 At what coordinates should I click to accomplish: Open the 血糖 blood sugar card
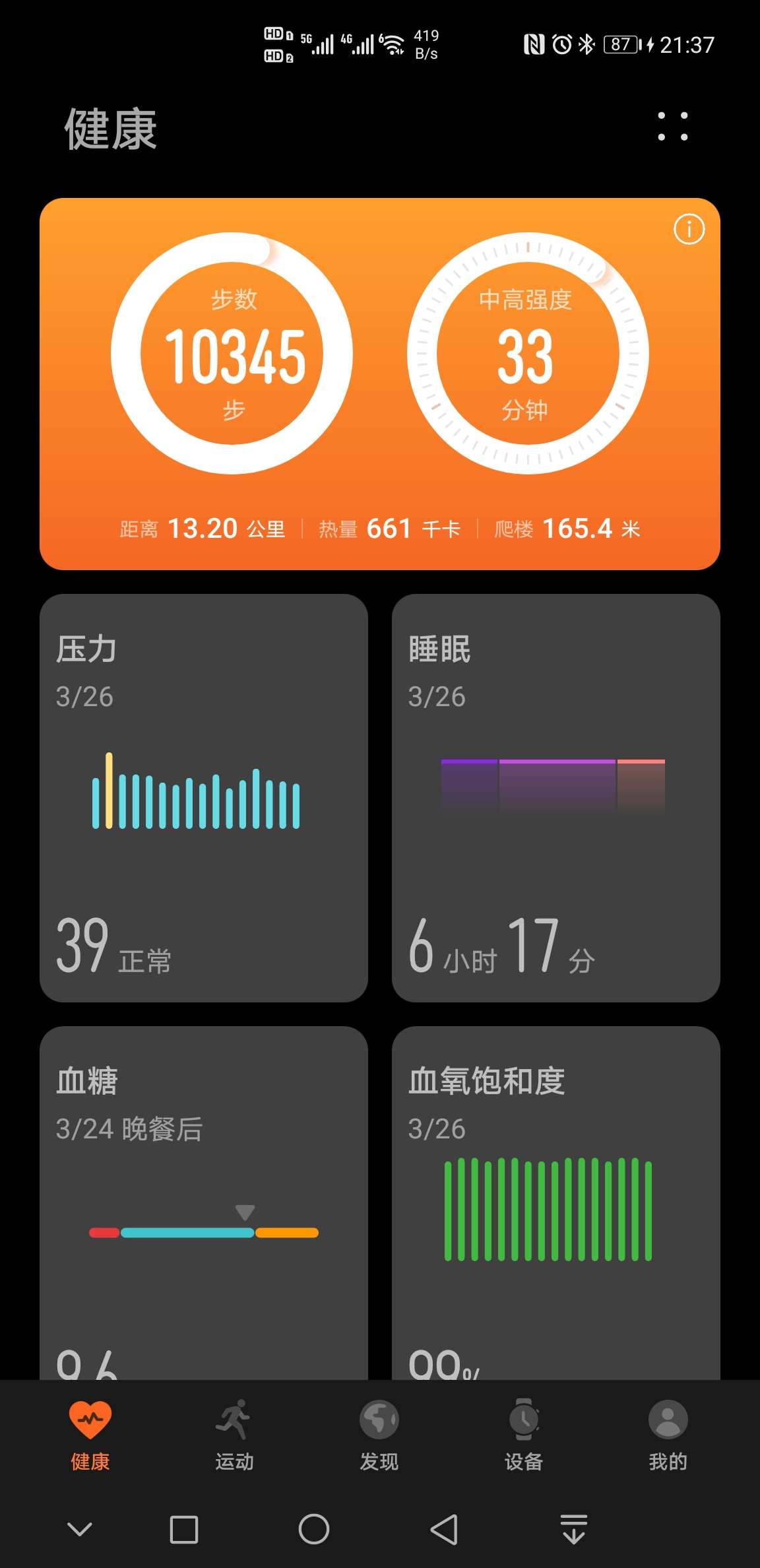tap(203, 1201)
